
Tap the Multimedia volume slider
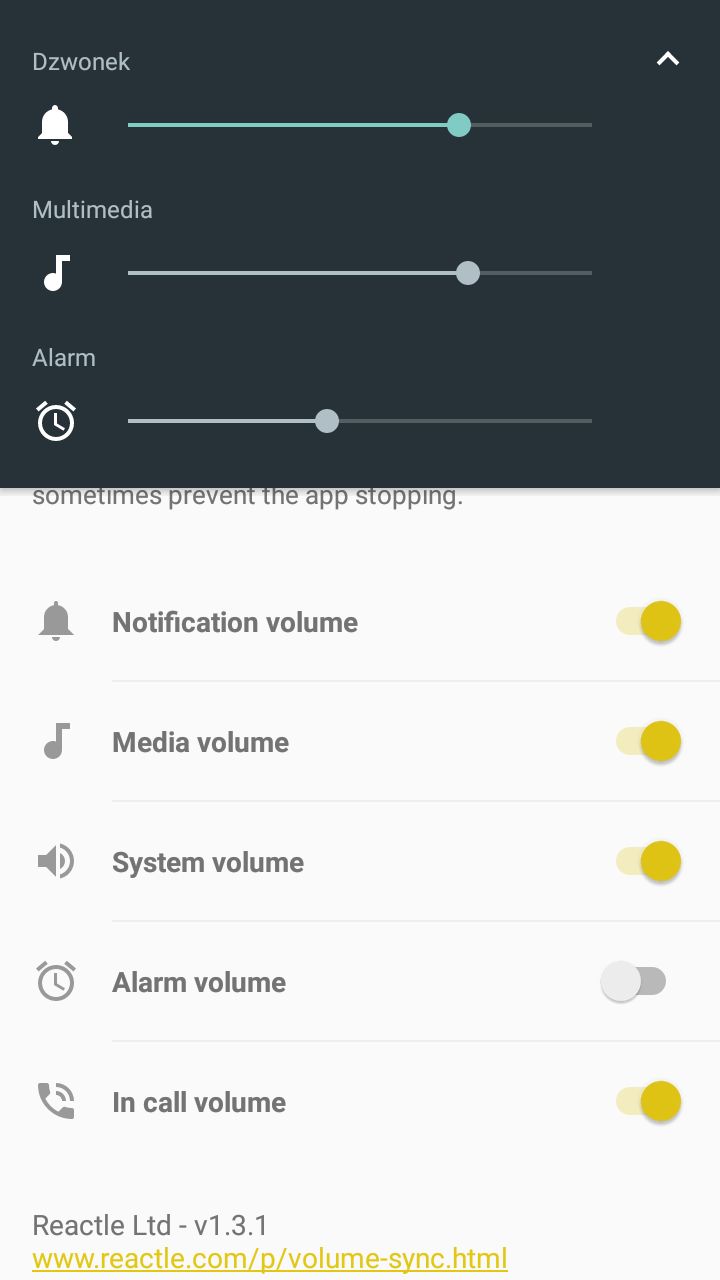[x=360, y=273]
